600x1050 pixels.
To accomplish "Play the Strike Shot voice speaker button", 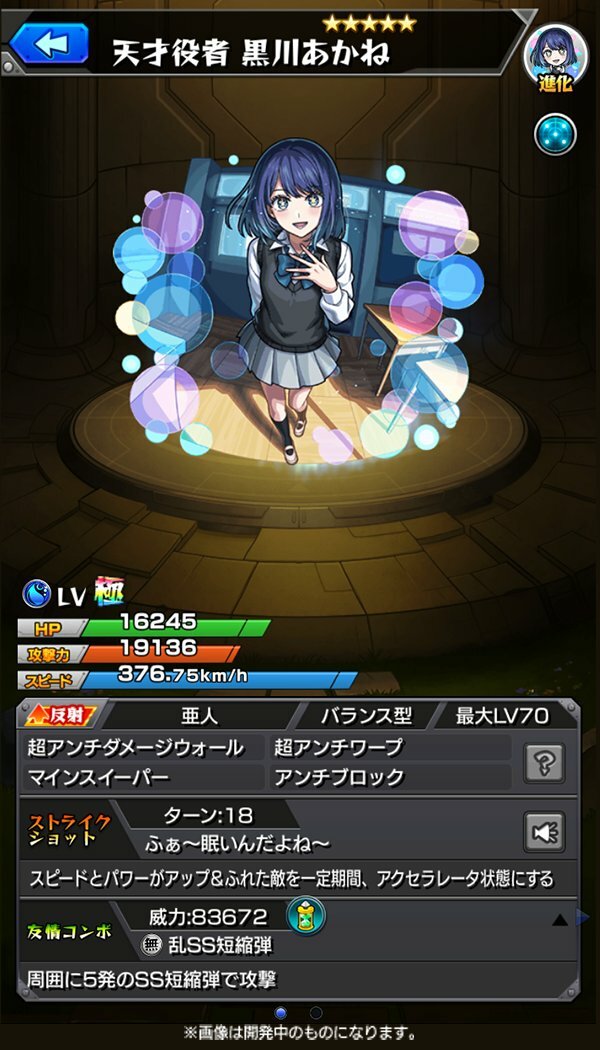I will click(x=544, y=832).
